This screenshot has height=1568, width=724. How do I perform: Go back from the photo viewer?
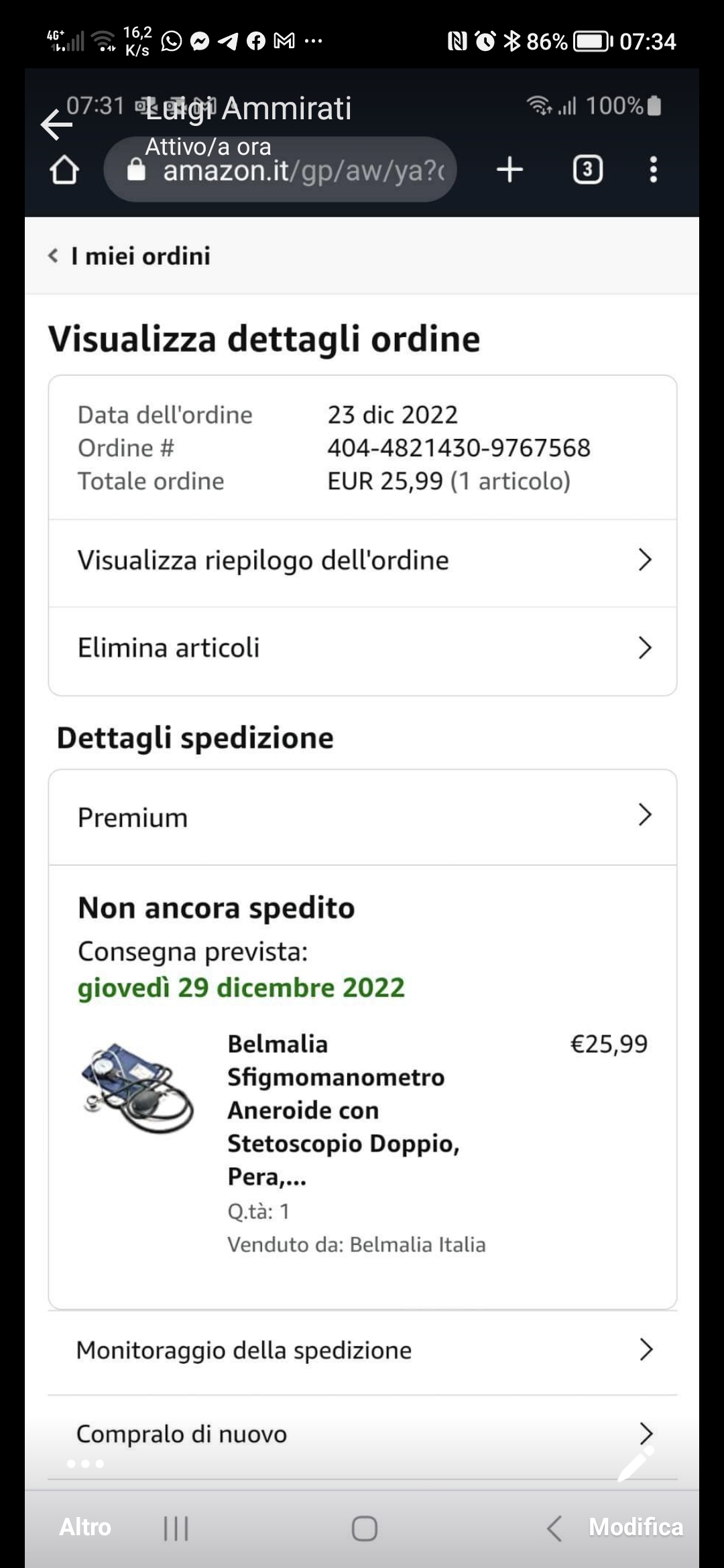pyautogui.click(x=56, y=125)
